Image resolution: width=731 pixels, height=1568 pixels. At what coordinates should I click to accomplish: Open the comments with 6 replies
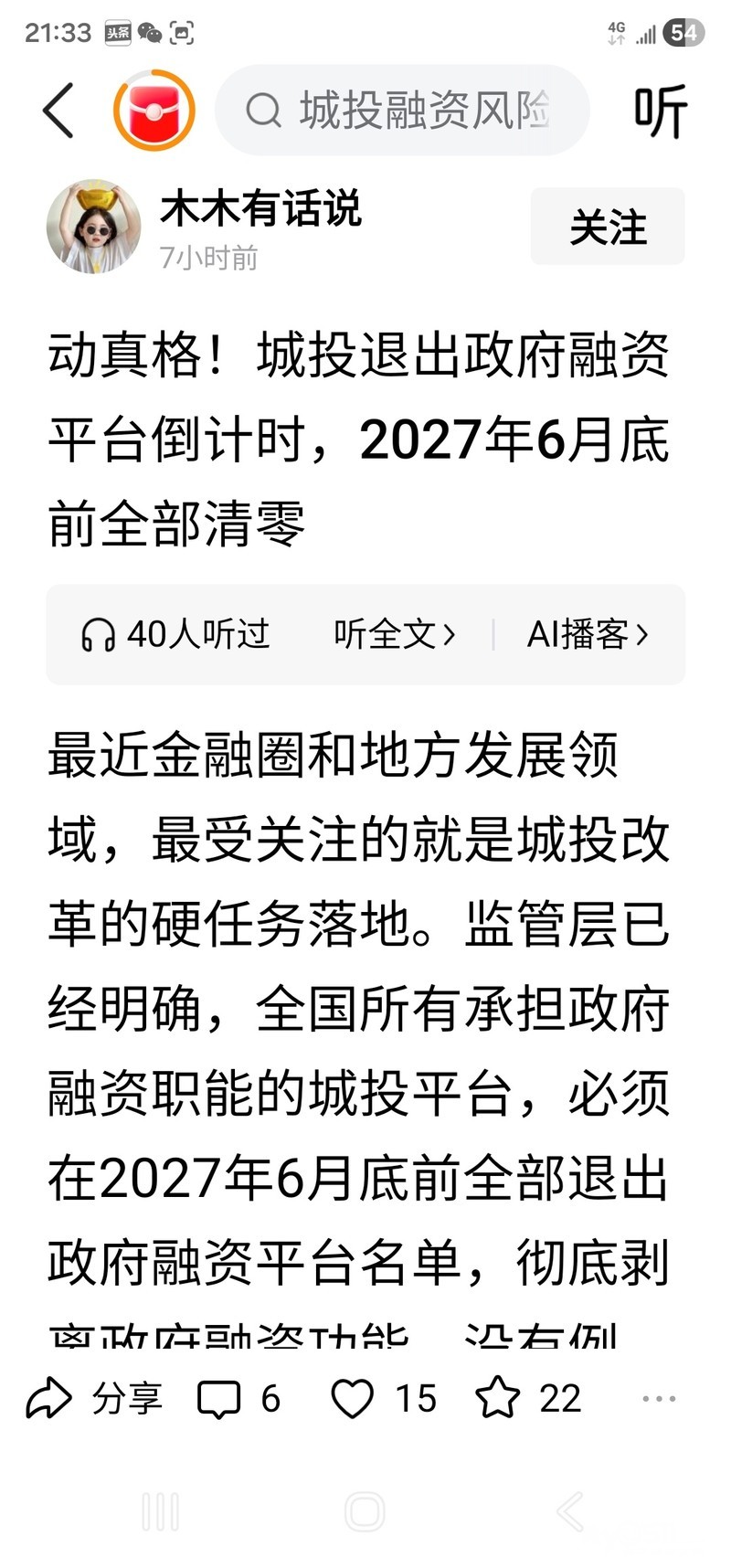click(x=238, y=1399)
